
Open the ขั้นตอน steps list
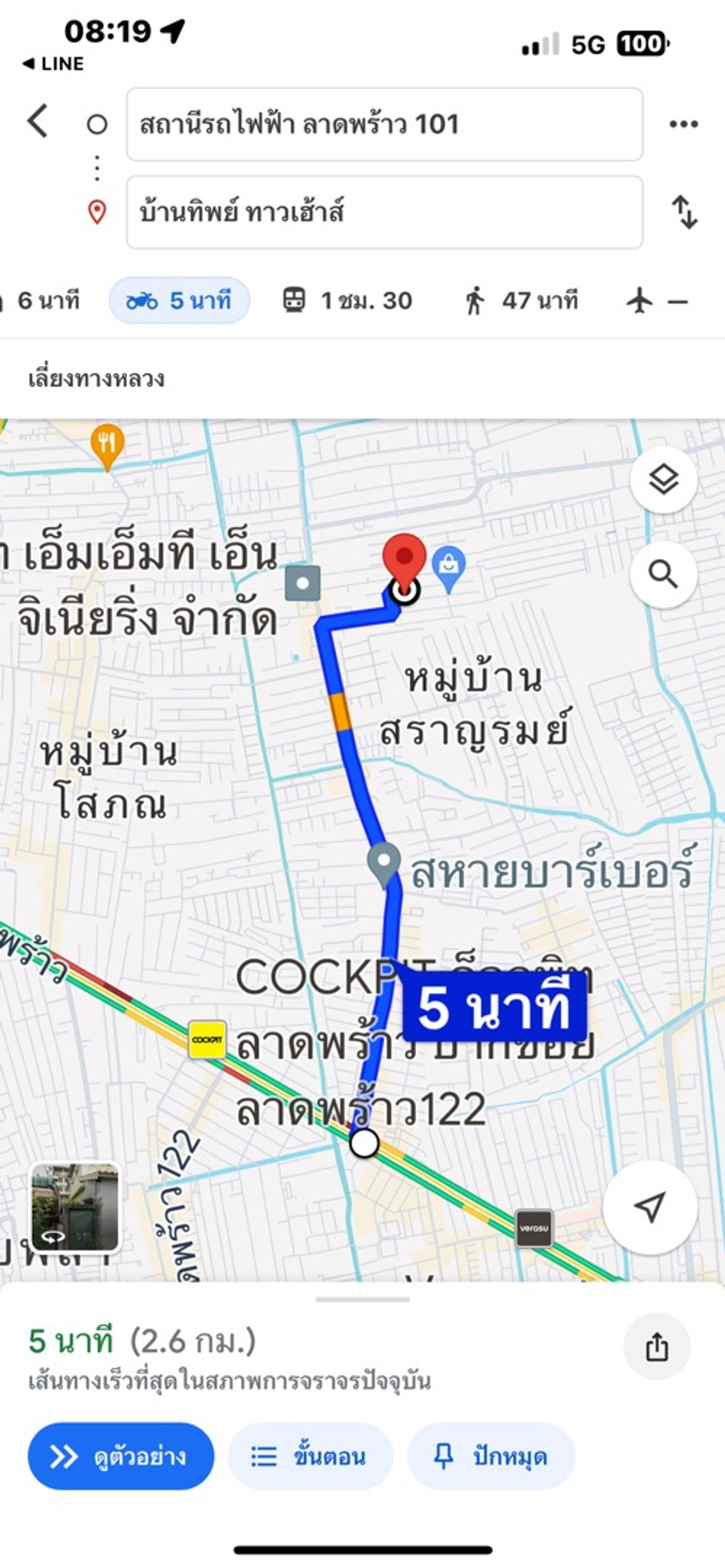(x=310, y=1457)
